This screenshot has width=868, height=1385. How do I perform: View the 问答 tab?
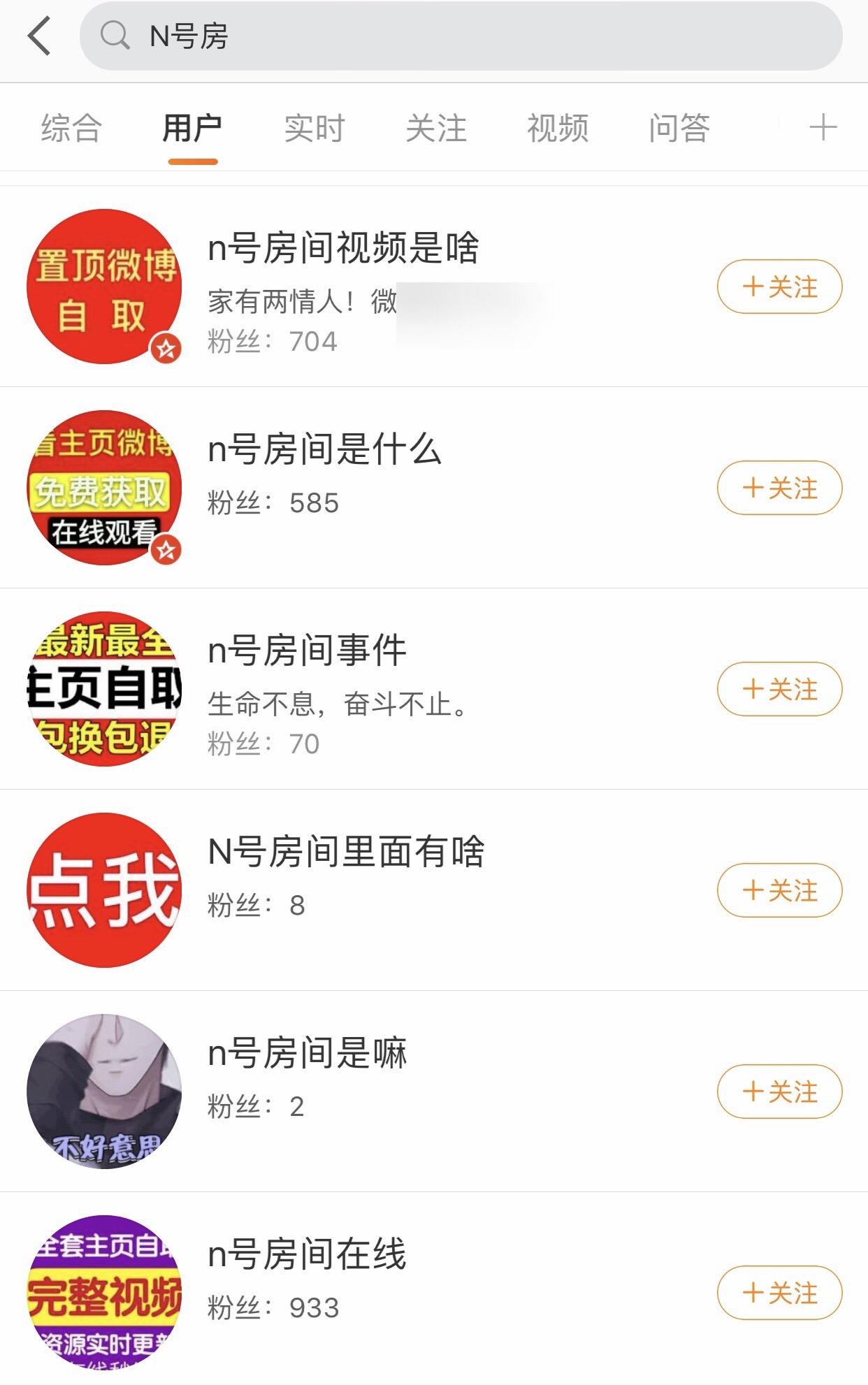tap(679, 129)
